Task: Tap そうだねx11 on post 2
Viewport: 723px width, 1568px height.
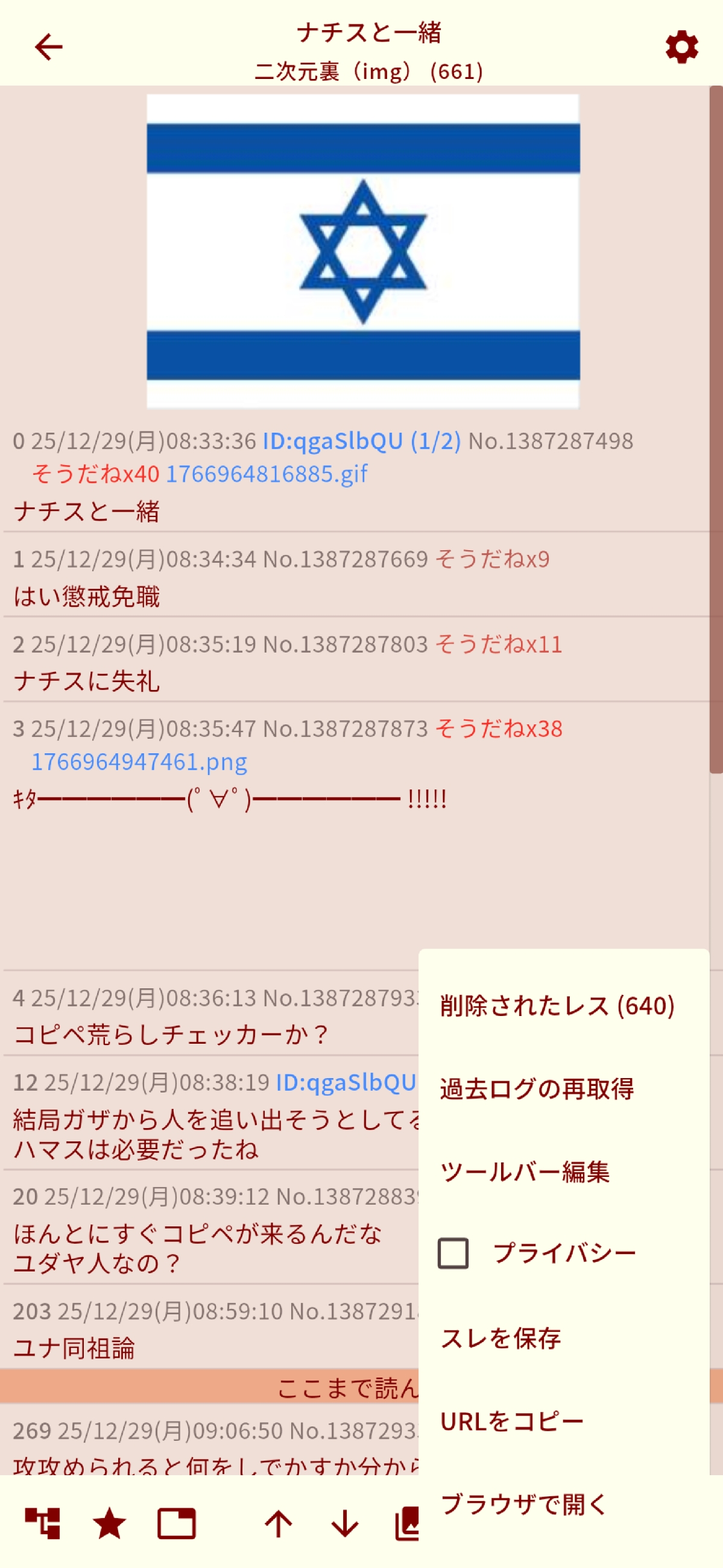Action: click(x=498, y=644)
